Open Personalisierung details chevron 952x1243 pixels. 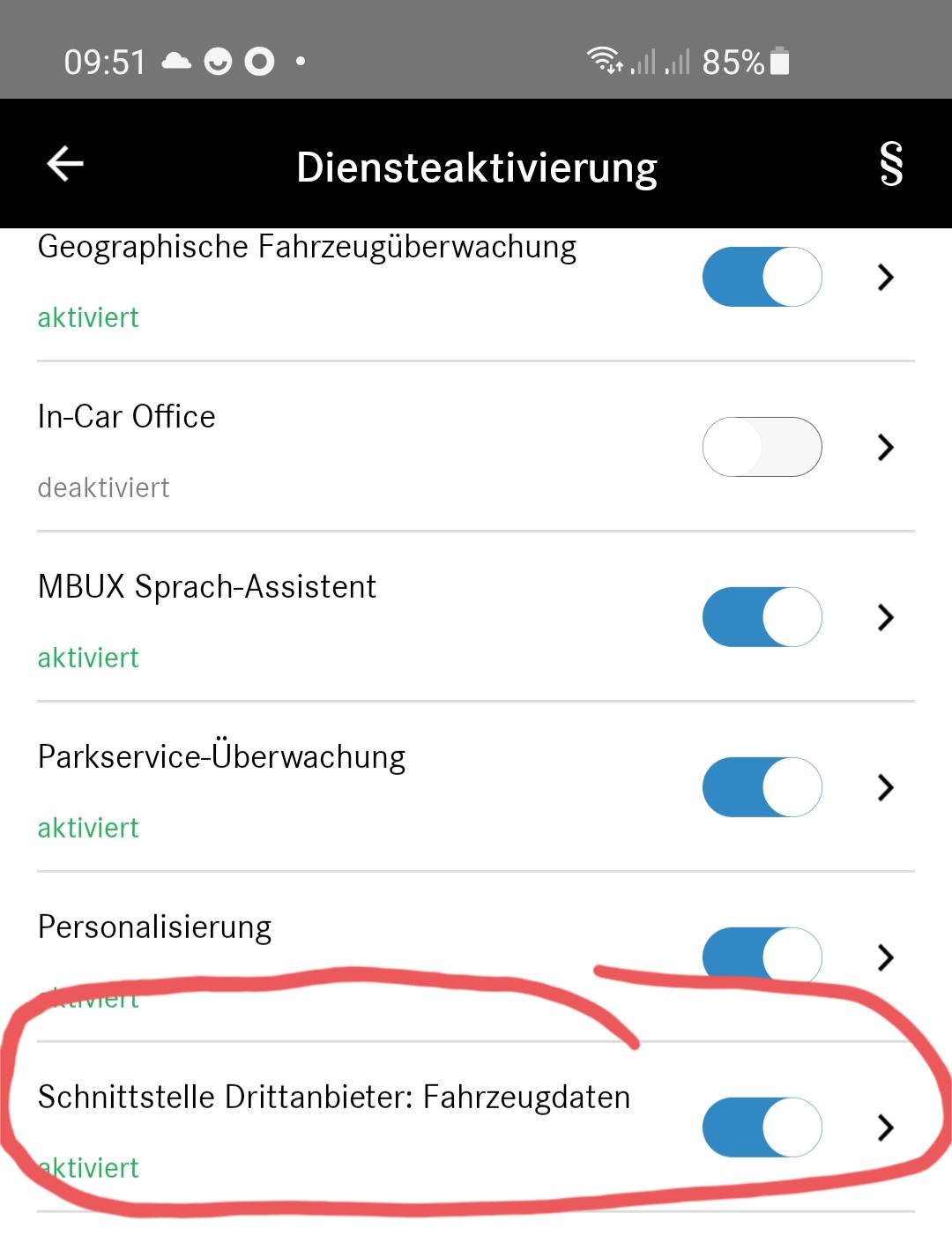[x=886, y=957]
